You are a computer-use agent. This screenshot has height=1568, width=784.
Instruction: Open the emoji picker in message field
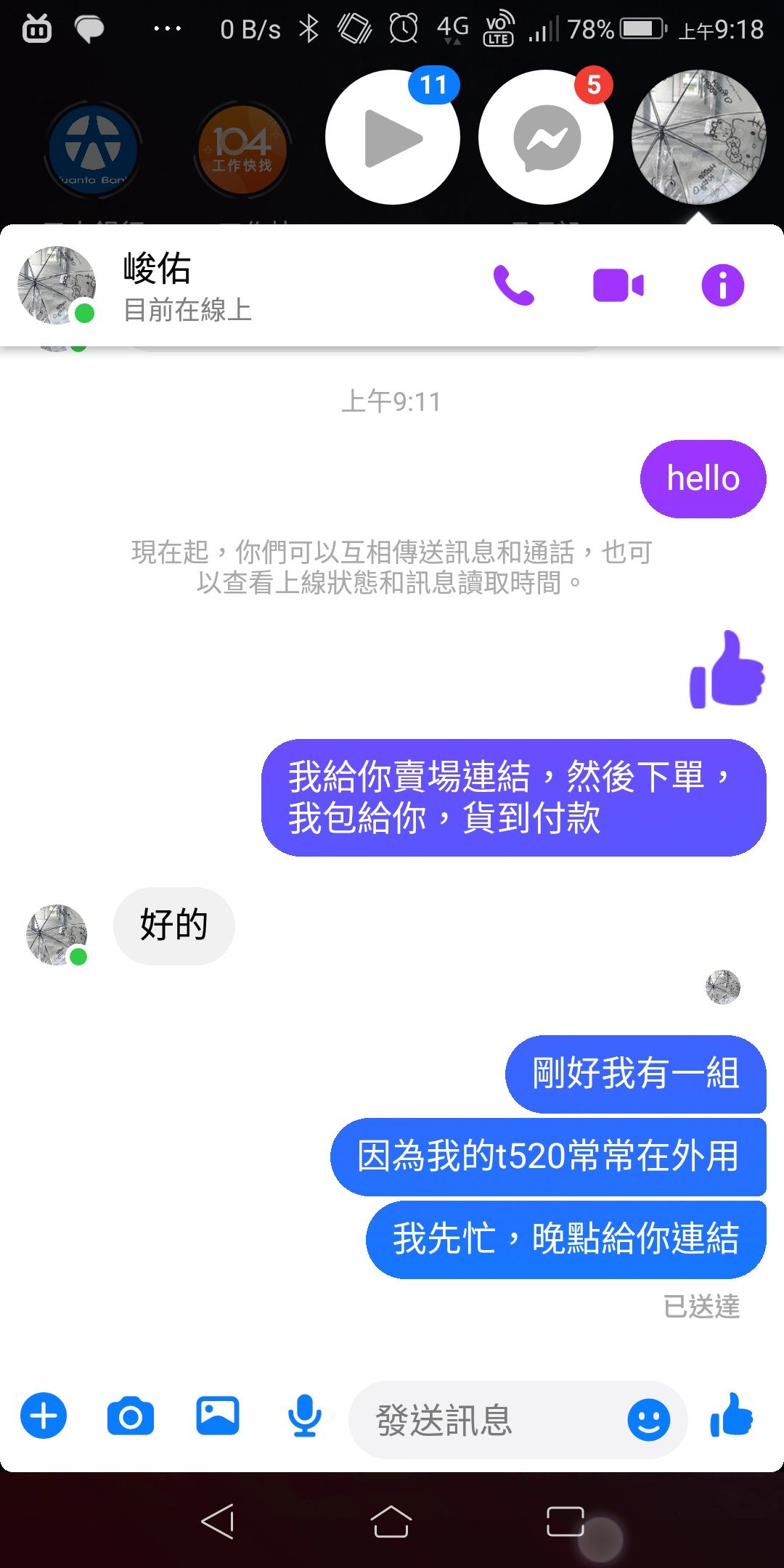(648, 1420)
